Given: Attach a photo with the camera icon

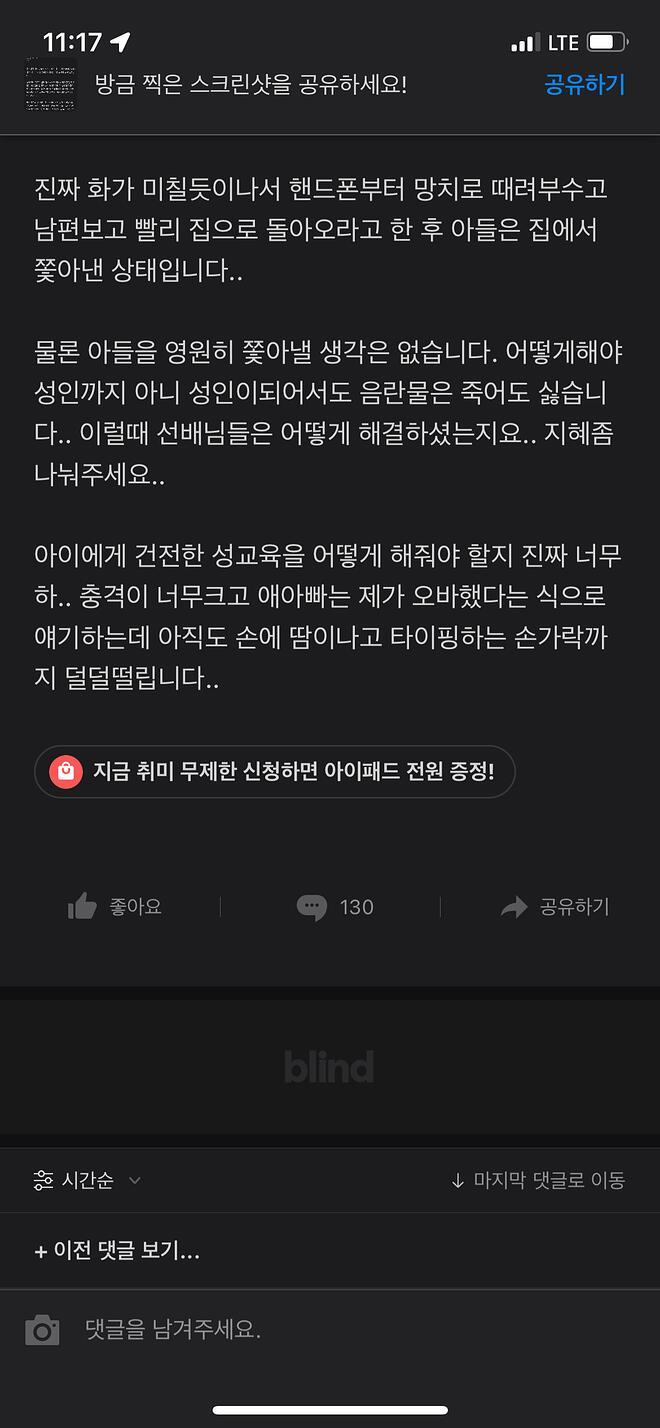Looking at the screenshot, I should 42,1330.
